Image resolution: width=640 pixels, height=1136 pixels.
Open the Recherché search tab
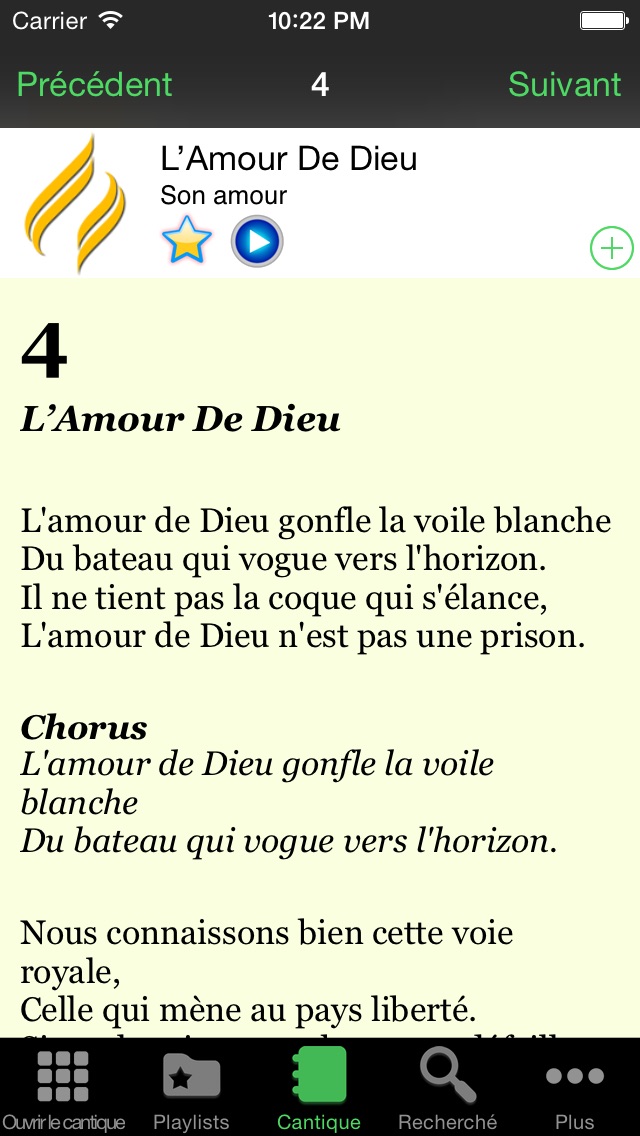coord(447,1090)
